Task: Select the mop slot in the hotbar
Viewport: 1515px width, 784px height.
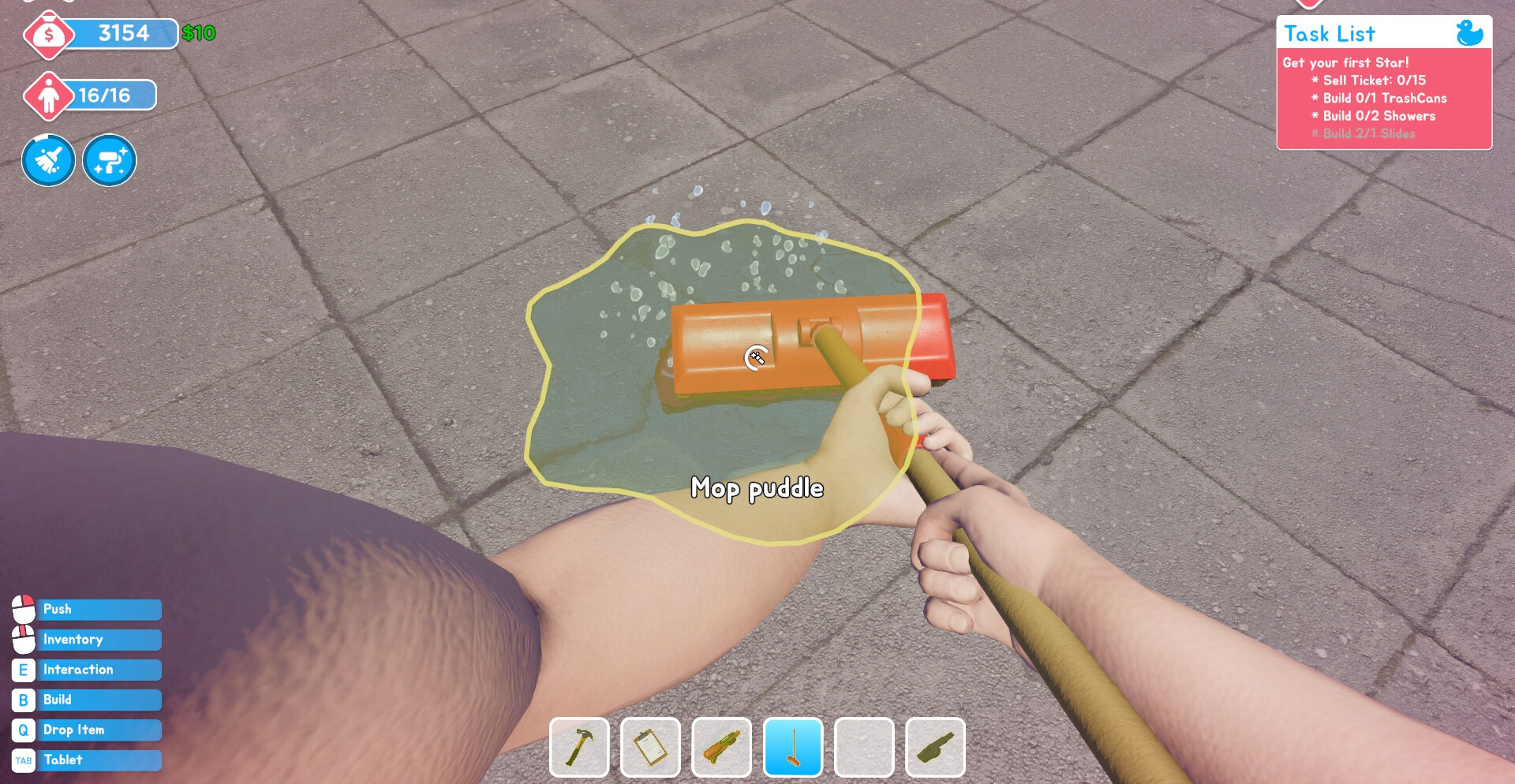Action: (793, 746)
